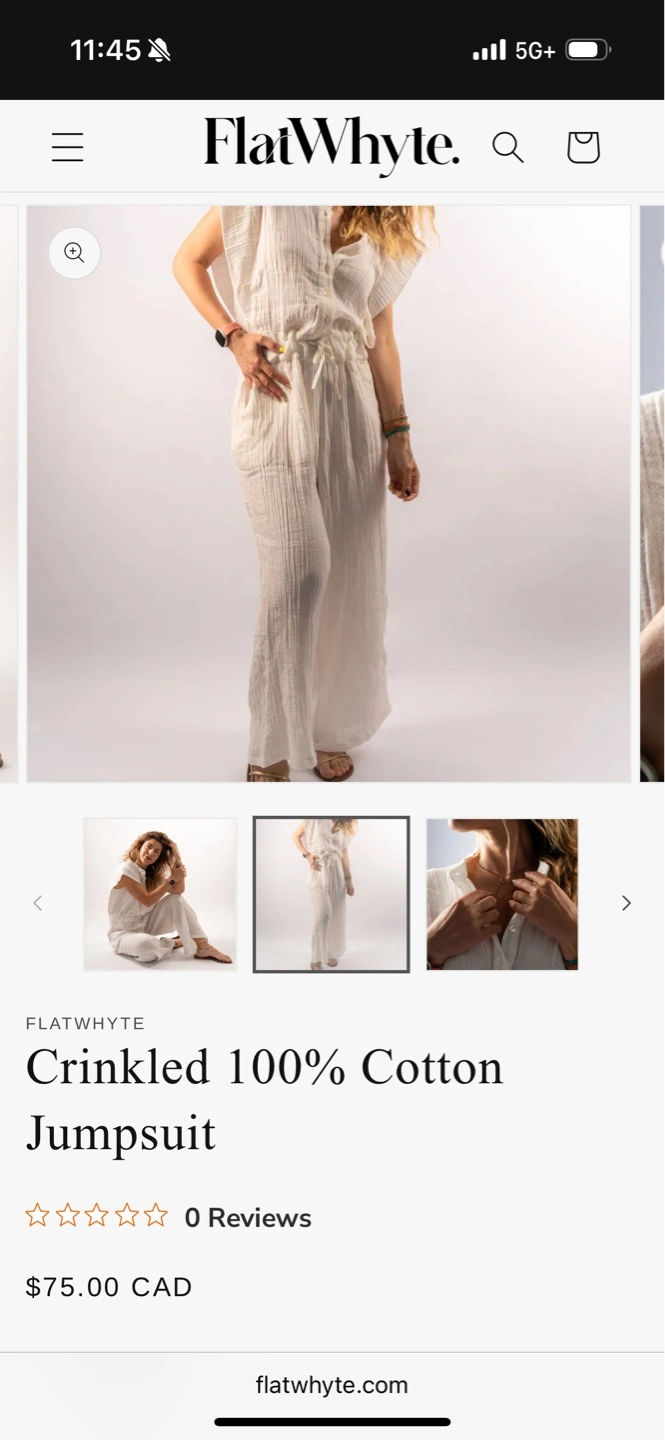Screen dimensions: 665x1440
Task: Open the site search
Action: coord(507,147)
